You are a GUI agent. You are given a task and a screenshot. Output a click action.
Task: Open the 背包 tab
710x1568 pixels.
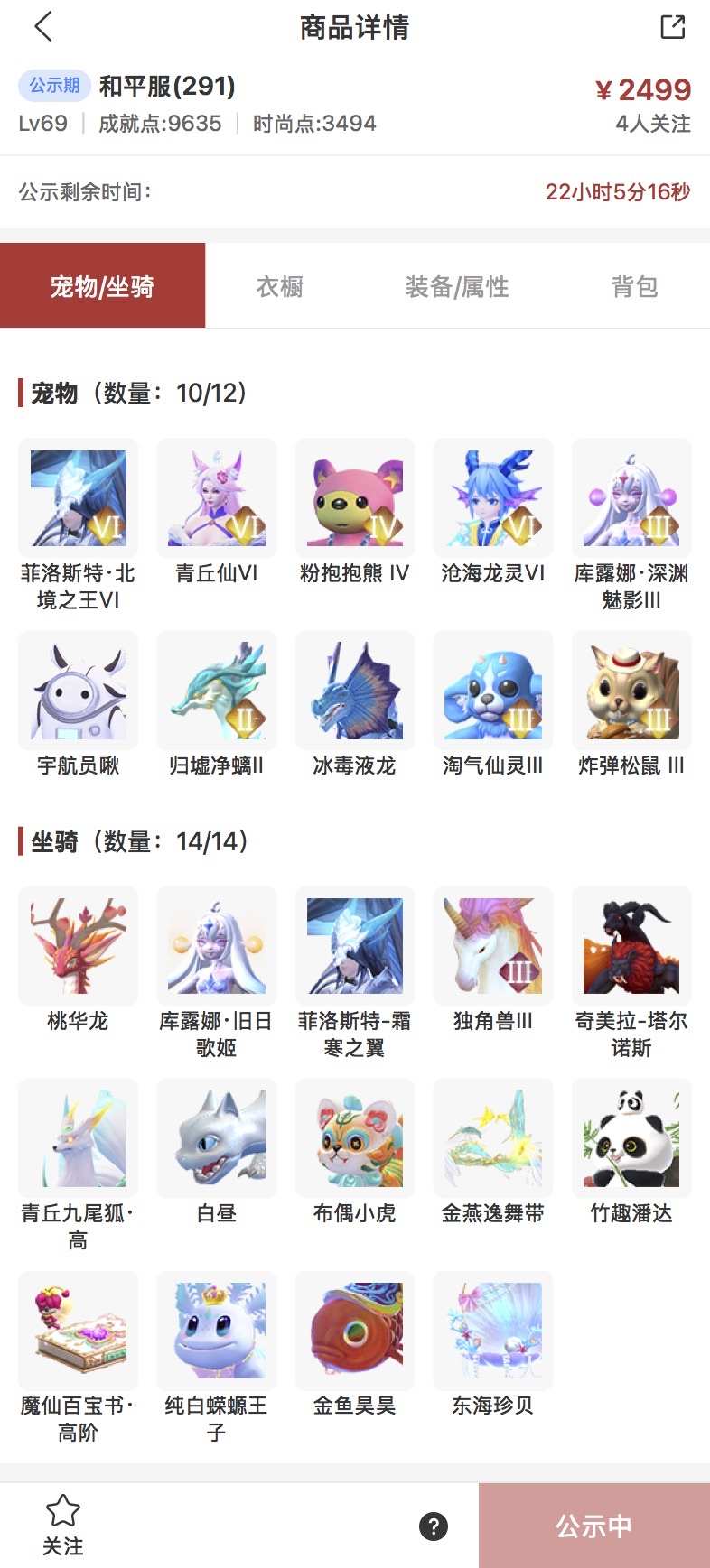(634, 286)
